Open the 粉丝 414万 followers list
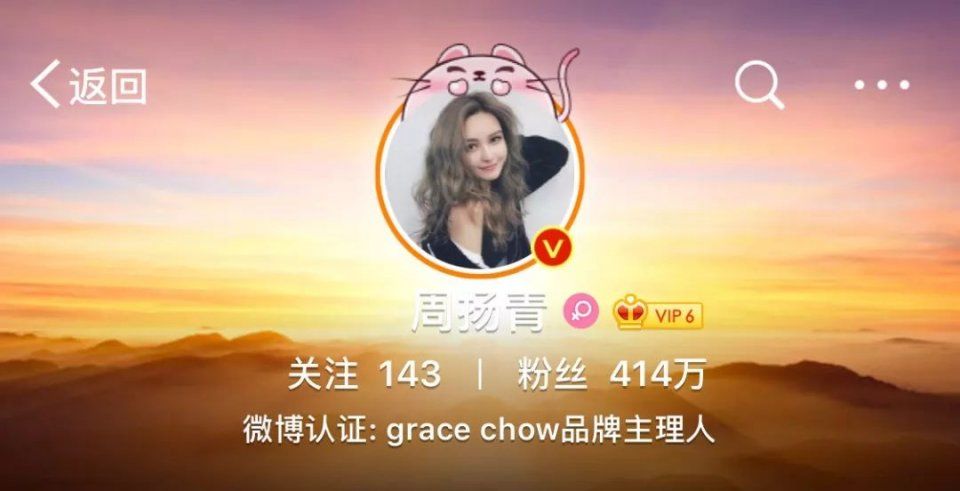Image resolution: width=960 pixels, height=491 pixels. [x=611, y=375]
